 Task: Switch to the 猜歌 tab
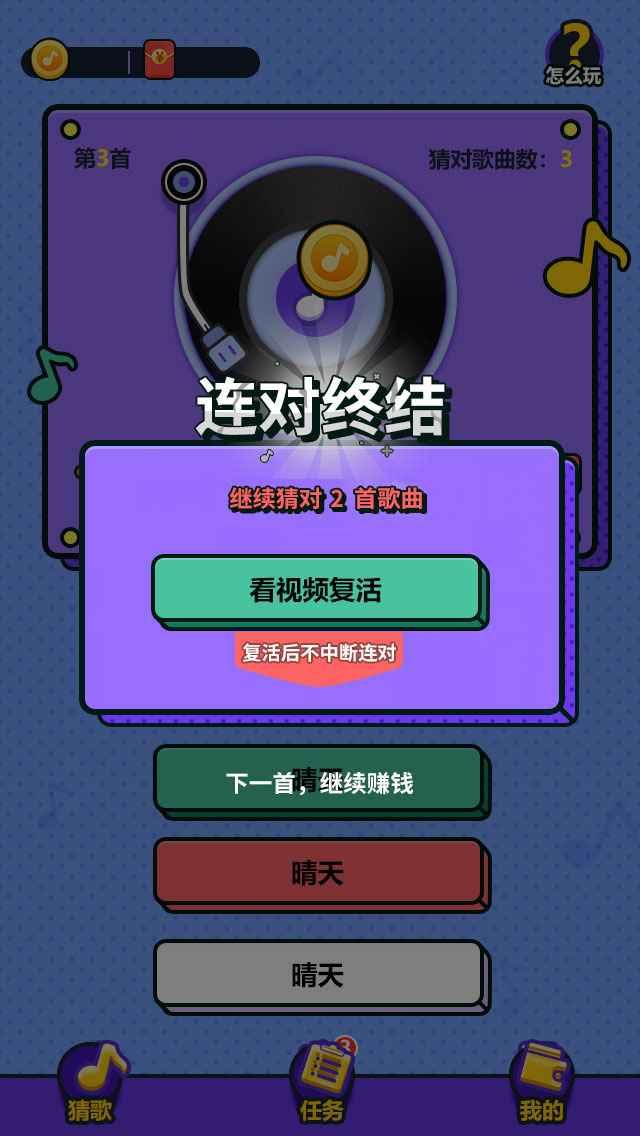pos(91,1084)
